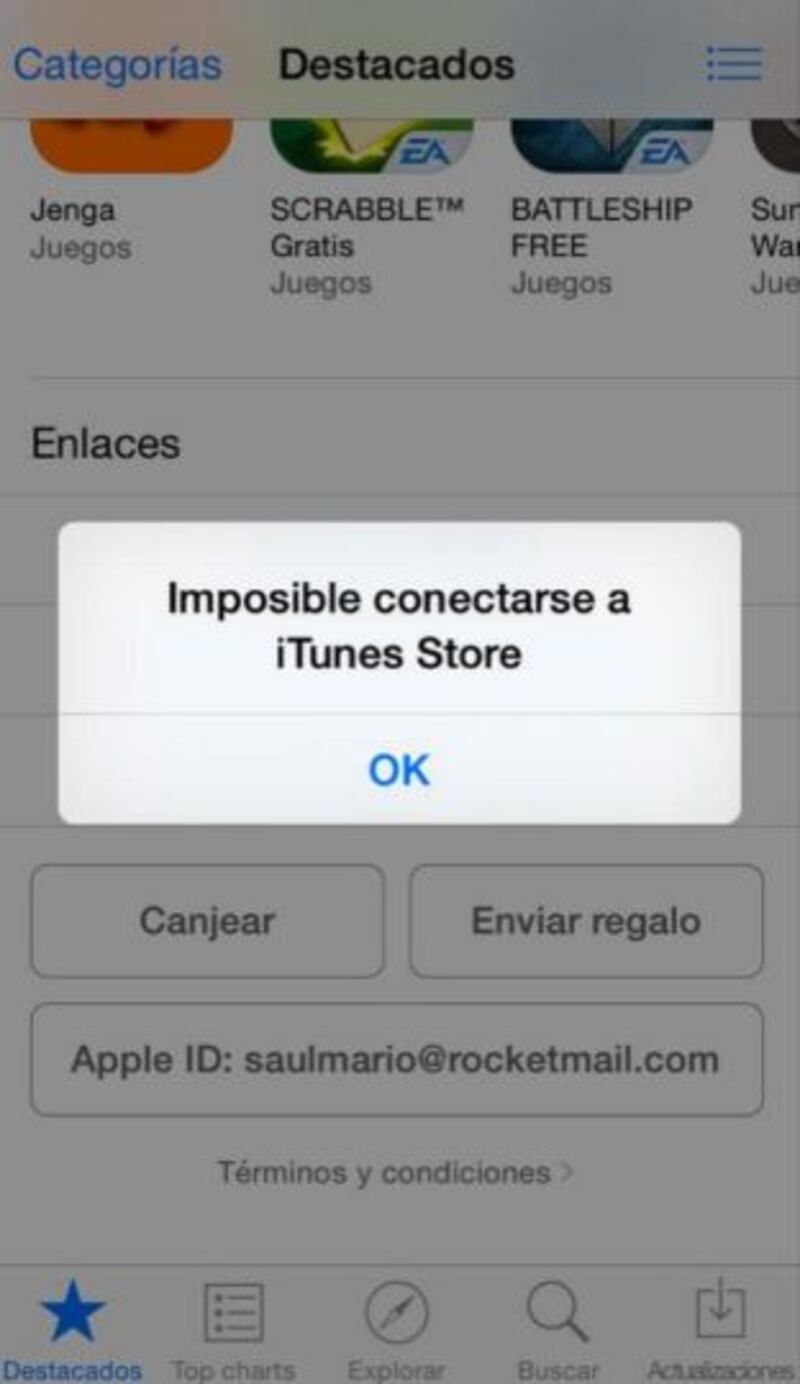Select Enviar regalo
800x1384 pixels.
coord(586,921)
